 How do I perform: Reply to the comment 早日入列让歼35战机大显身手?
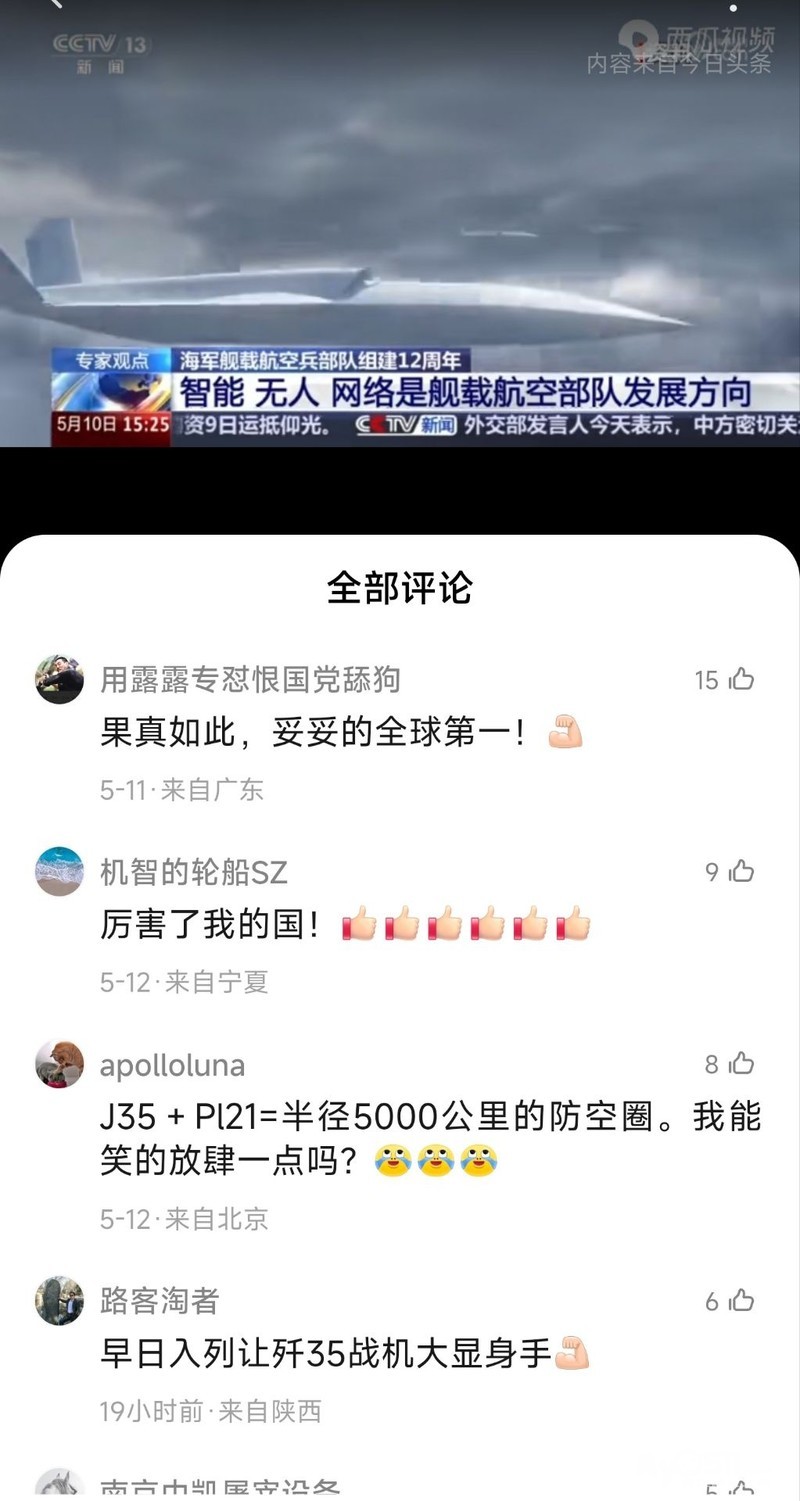pyautogui.click(x=325, y=1355)
